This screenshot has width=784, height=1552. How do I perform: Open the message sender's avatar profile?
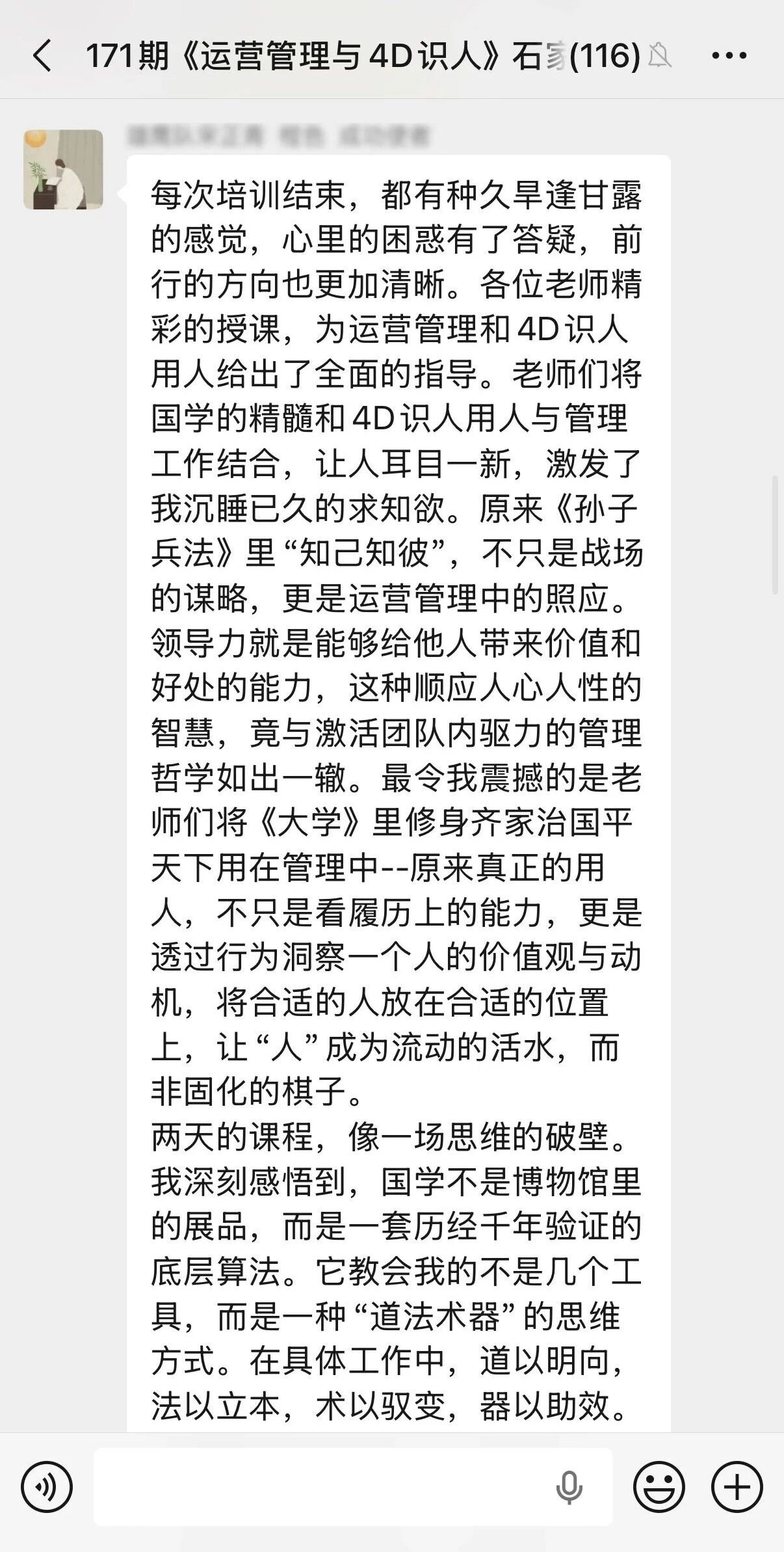pos(63,169)
